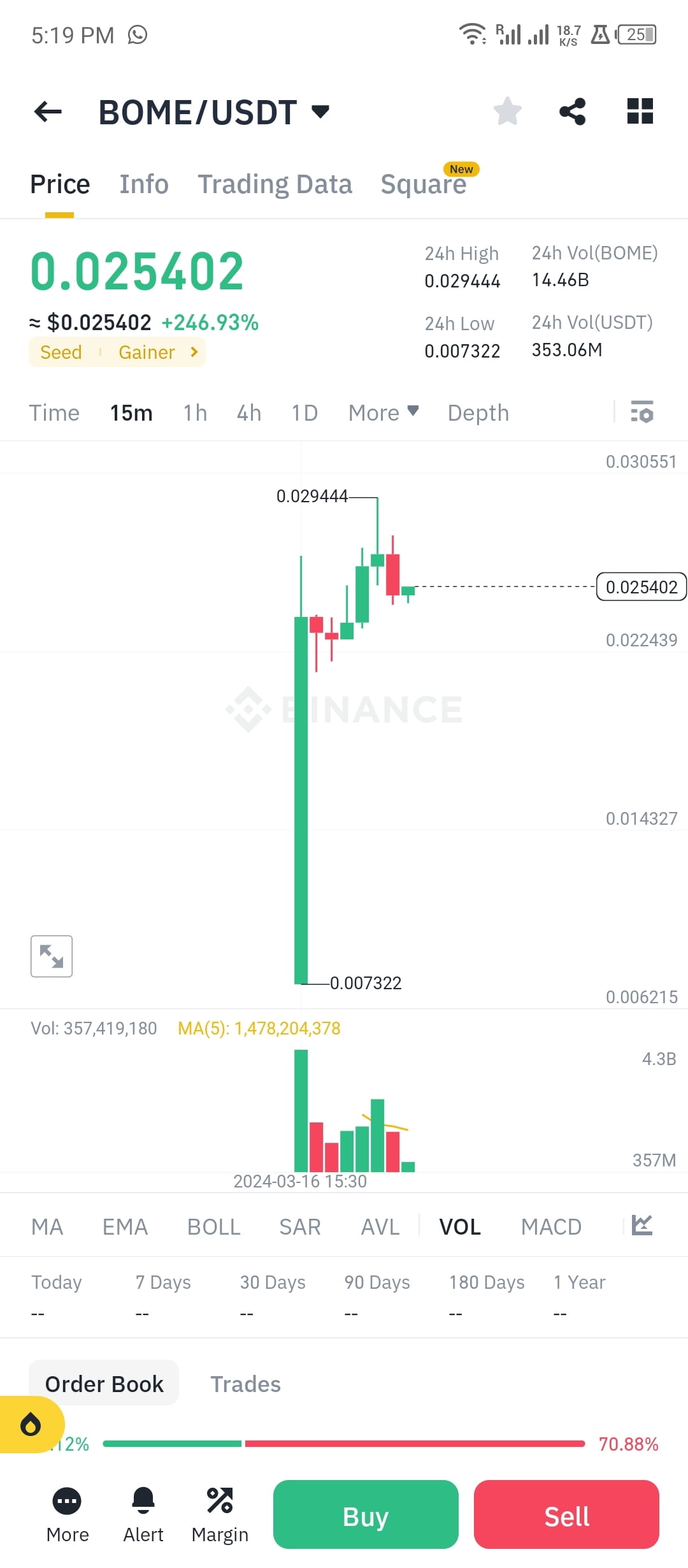Image resolution: width=688 pixels, height=1568 pixels.
Task: Tap the back navigation arrow
Action: click(x=48, y=111)
